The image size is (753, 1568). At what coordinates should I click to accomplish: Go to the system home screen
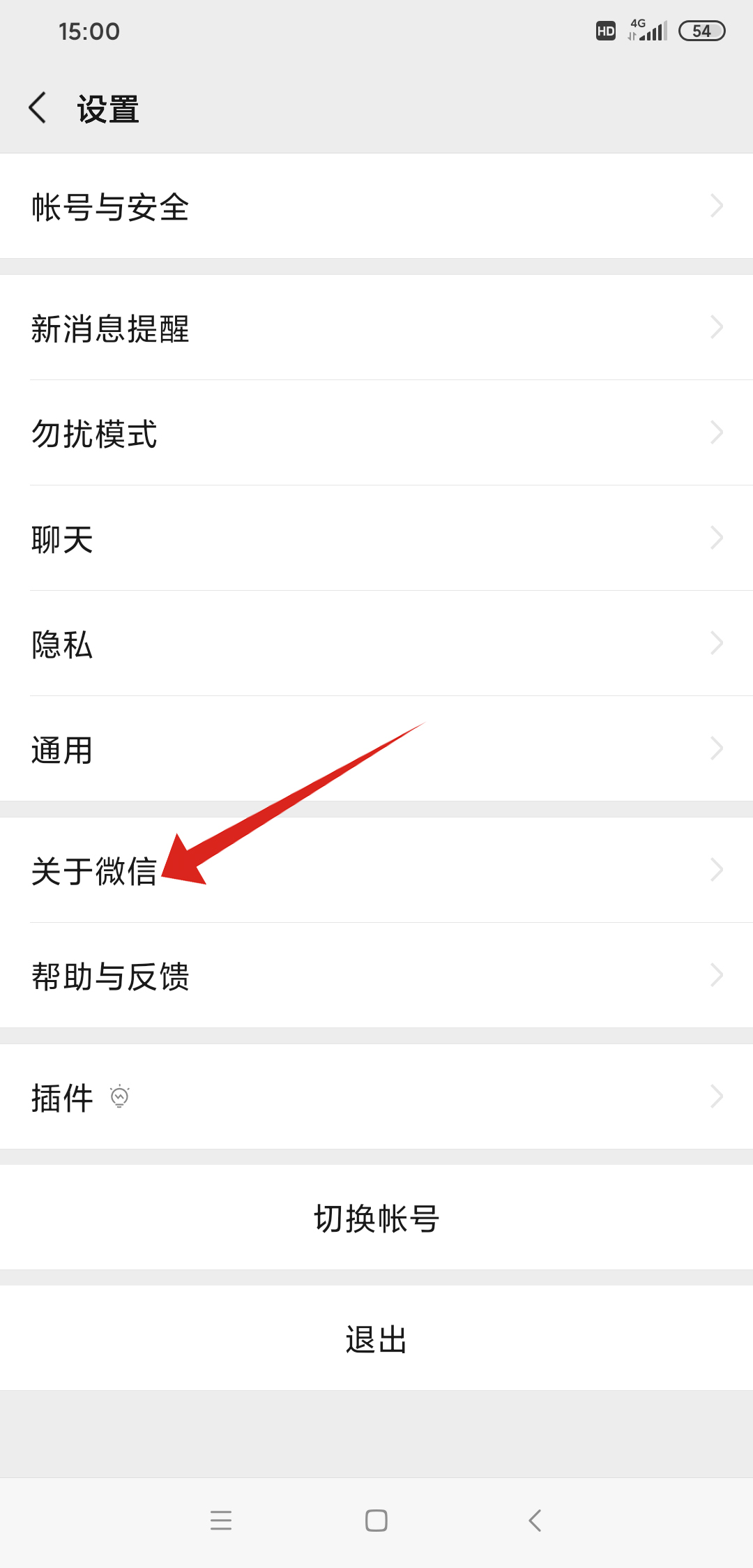coord(376,1520)
